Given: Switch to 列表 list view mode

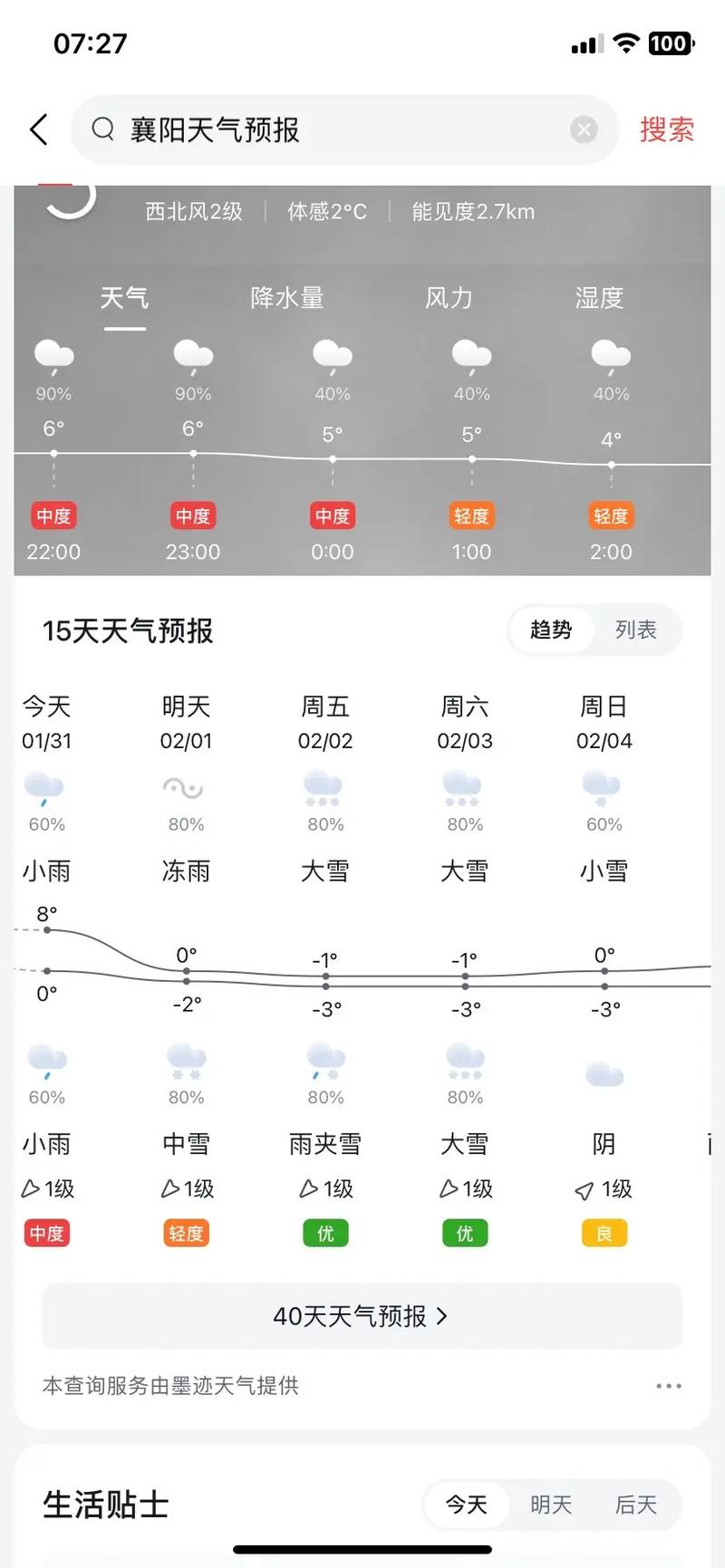Looking at the screenshot, I should point(638,630).
